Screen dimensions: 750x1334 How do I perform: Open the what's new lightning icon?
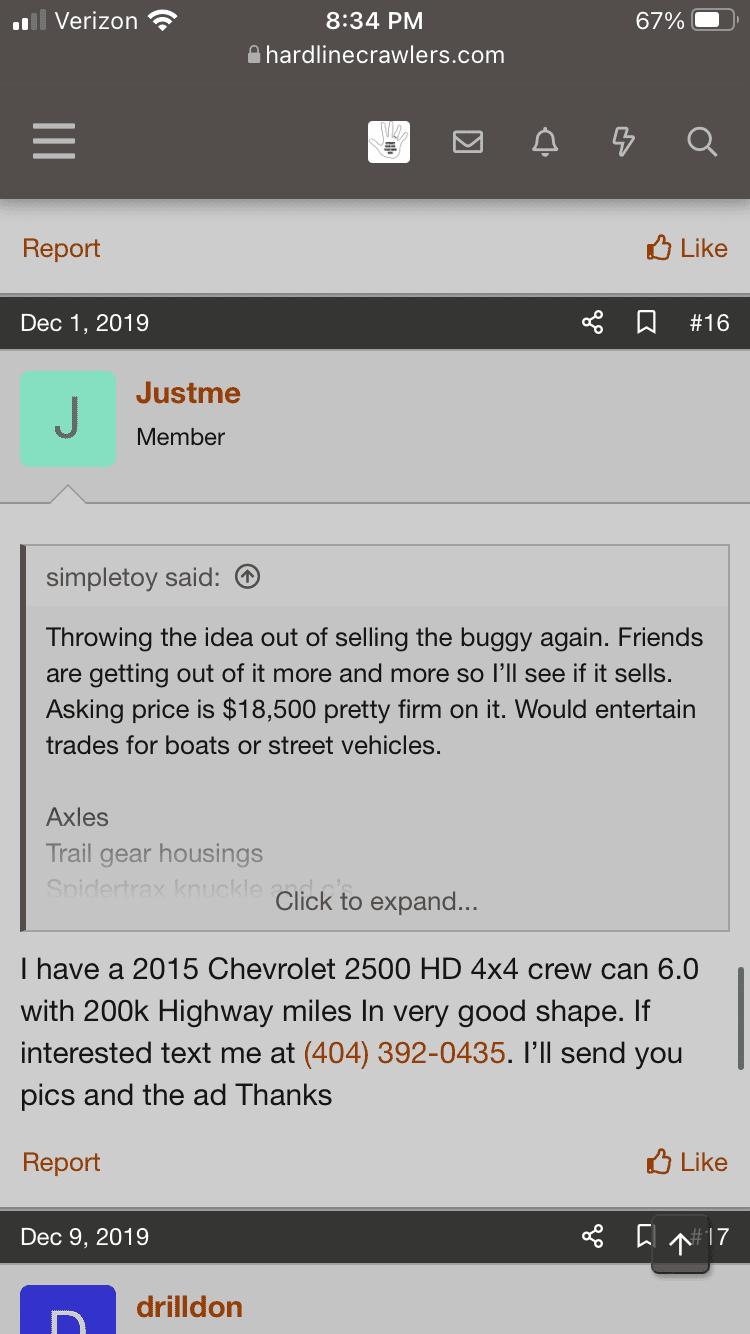coord(623,142)
